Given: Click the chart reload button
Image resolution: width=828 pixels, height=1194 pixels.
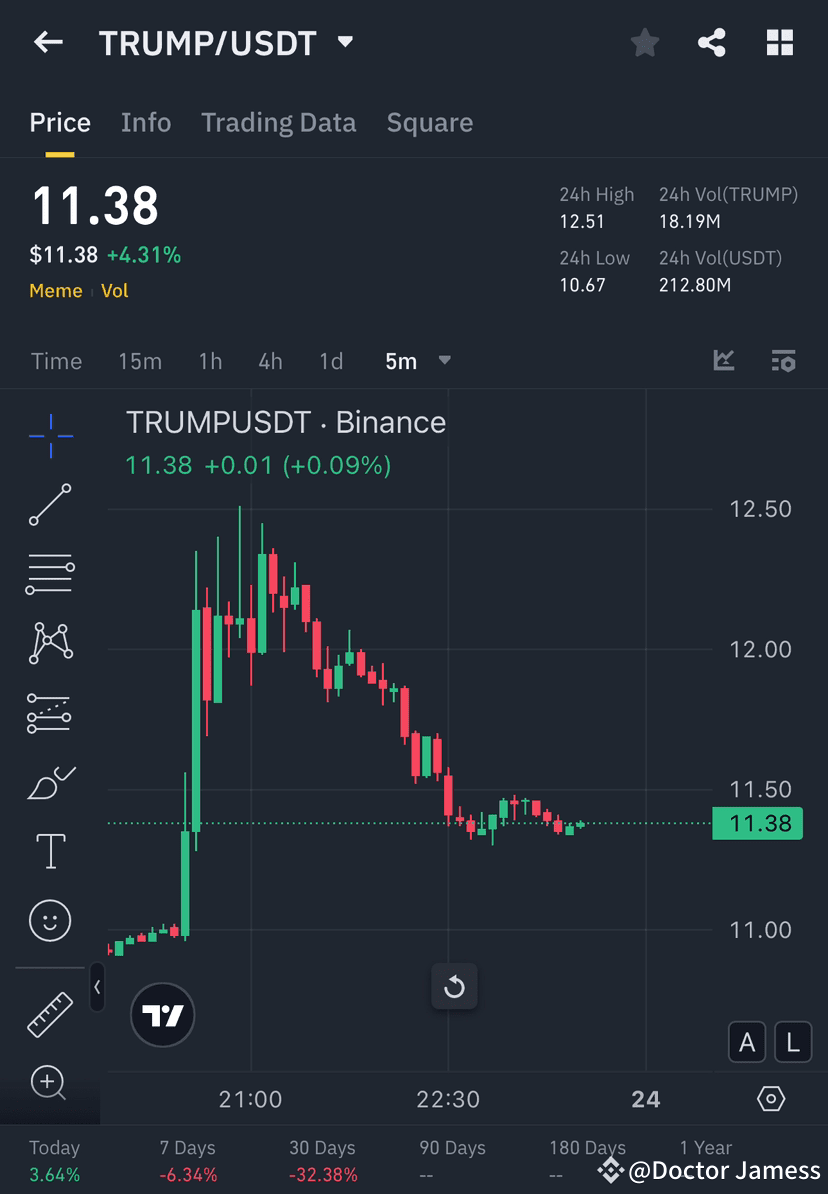Looking at the screenshot, I should tap(454, 987).
